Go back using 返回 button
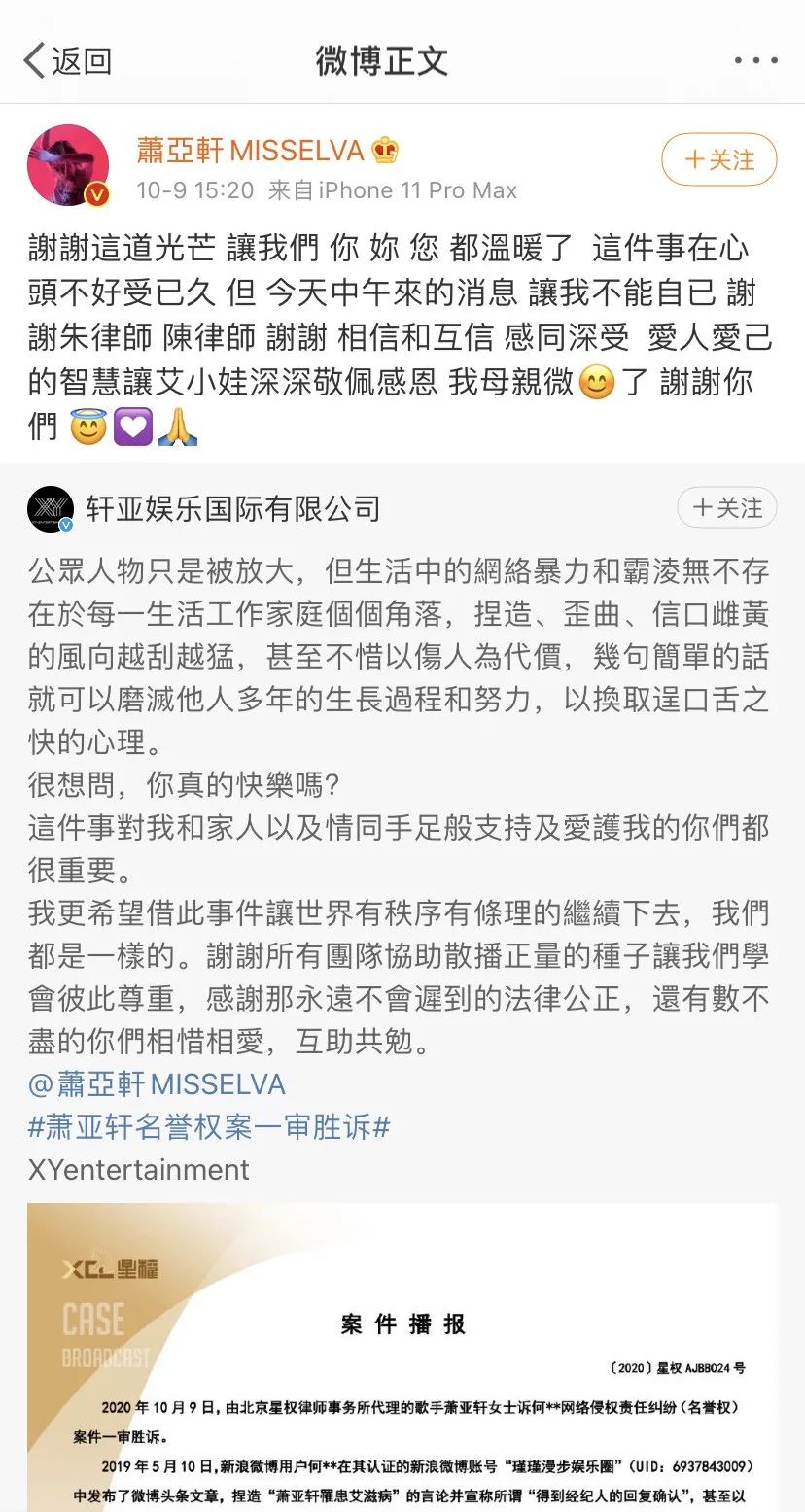 tap(68, 61)
